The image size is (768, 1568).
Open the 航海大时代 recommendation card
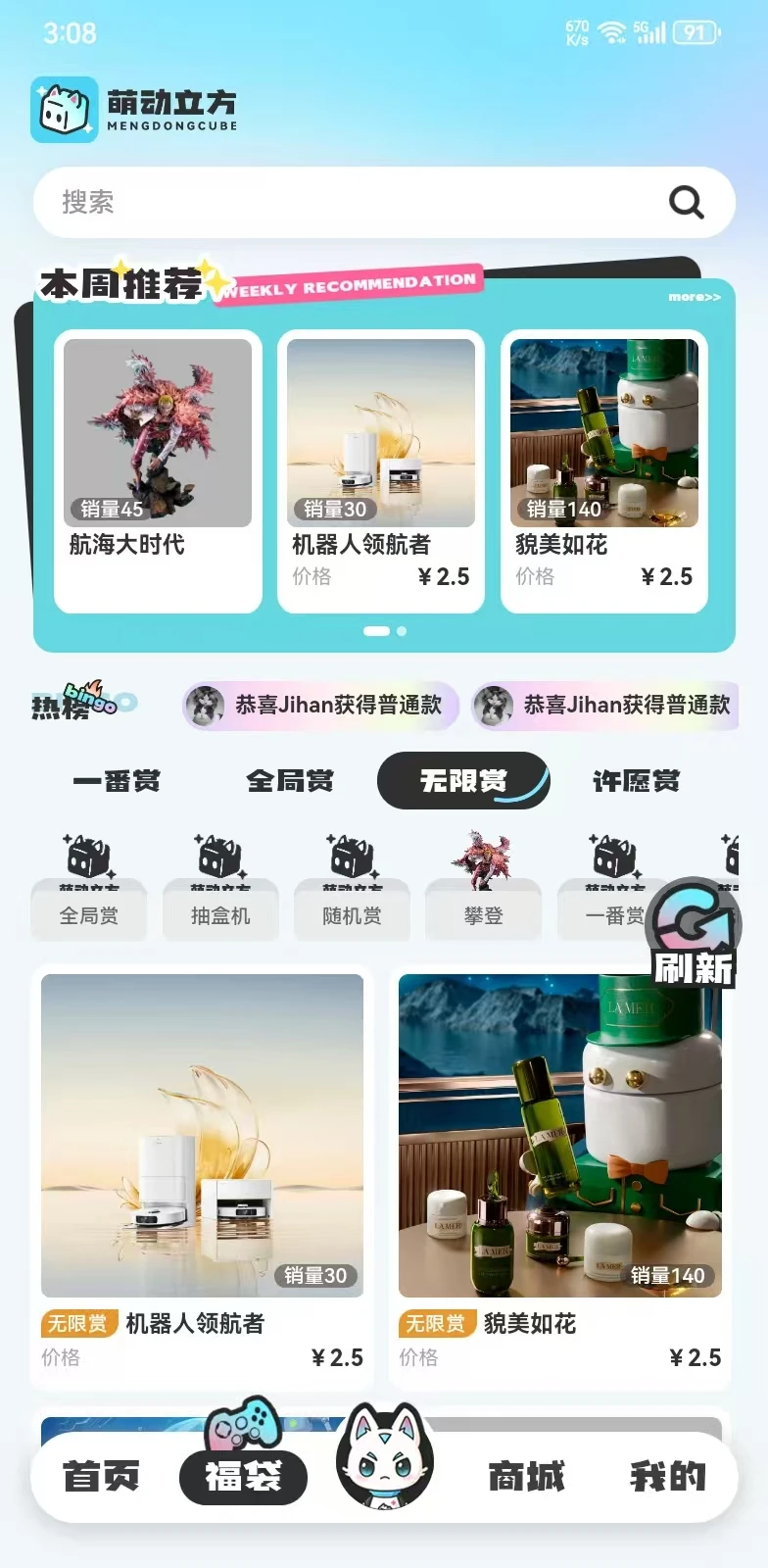point(158,470)
